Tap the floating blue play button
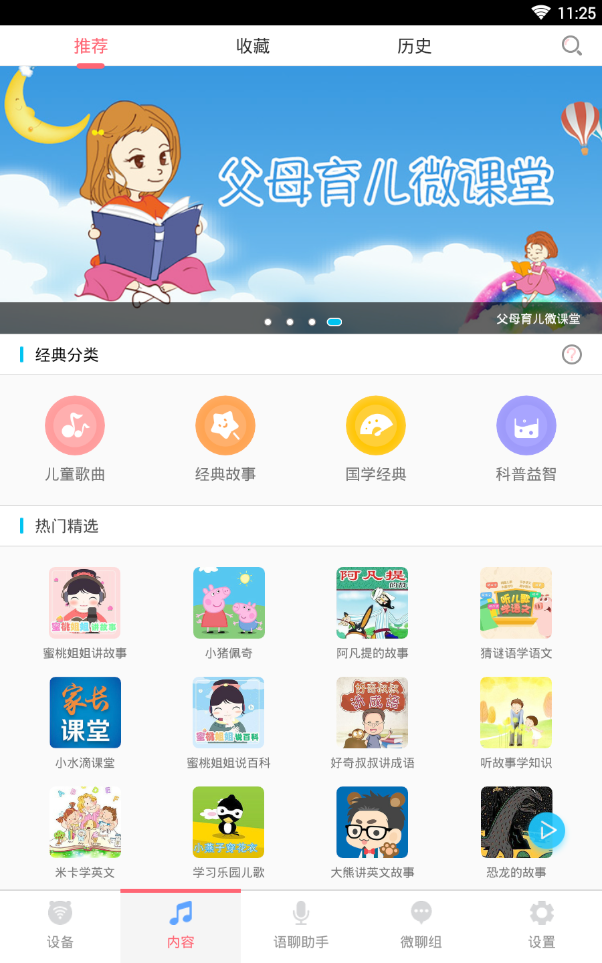 pos(547,830)
